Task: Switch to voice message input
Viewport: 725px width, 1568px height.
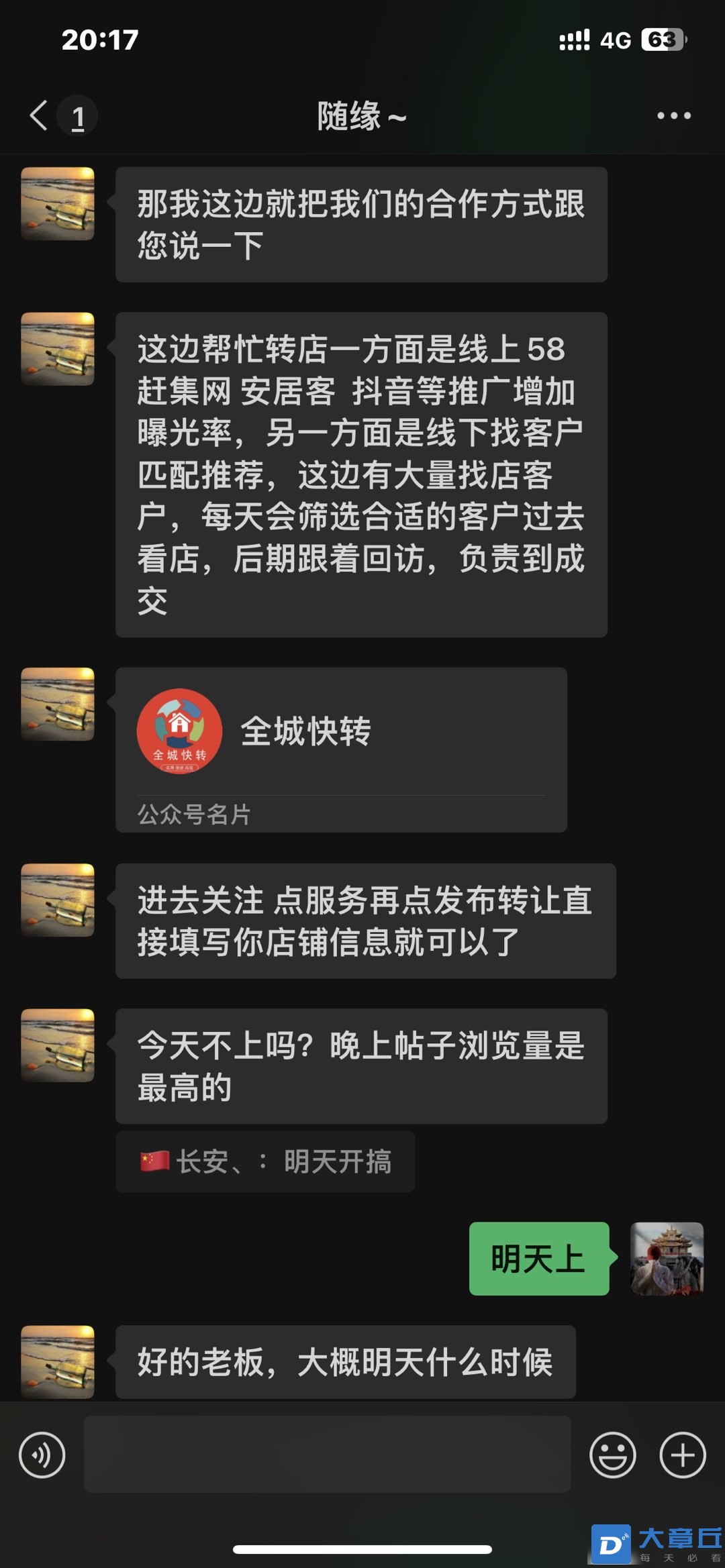Action: click(x=42, y=1455)
